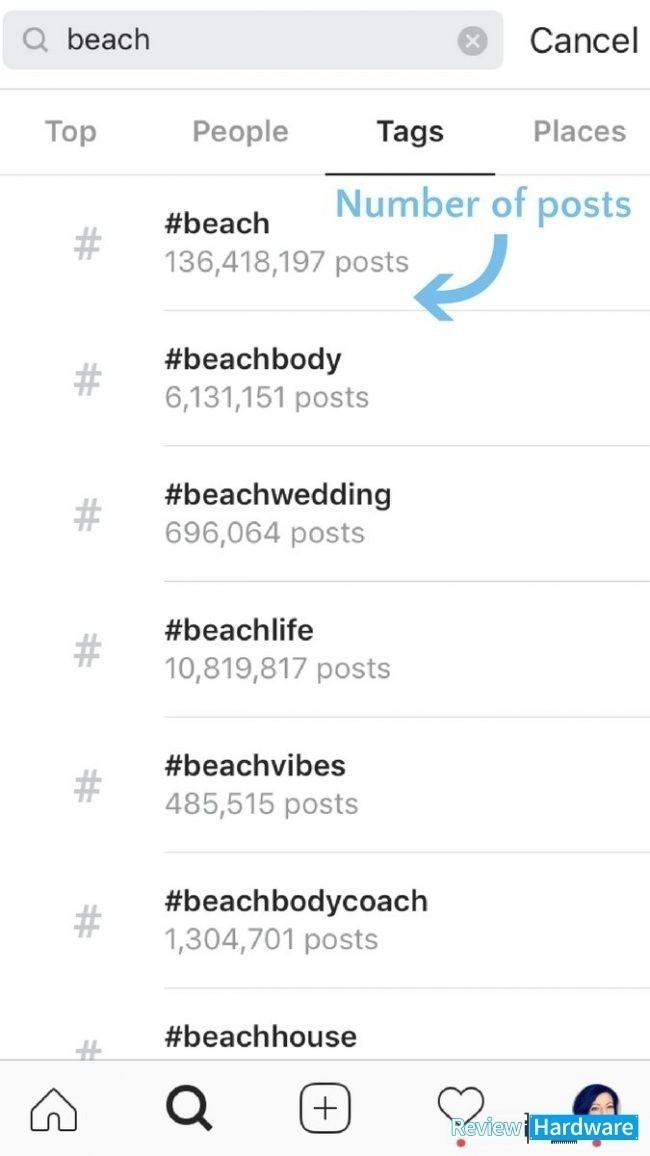Image resolution: width=650 pixels, height=1156 pixels.
Task: Open the search and explore tab
Action: click(x=189, y=1108)
